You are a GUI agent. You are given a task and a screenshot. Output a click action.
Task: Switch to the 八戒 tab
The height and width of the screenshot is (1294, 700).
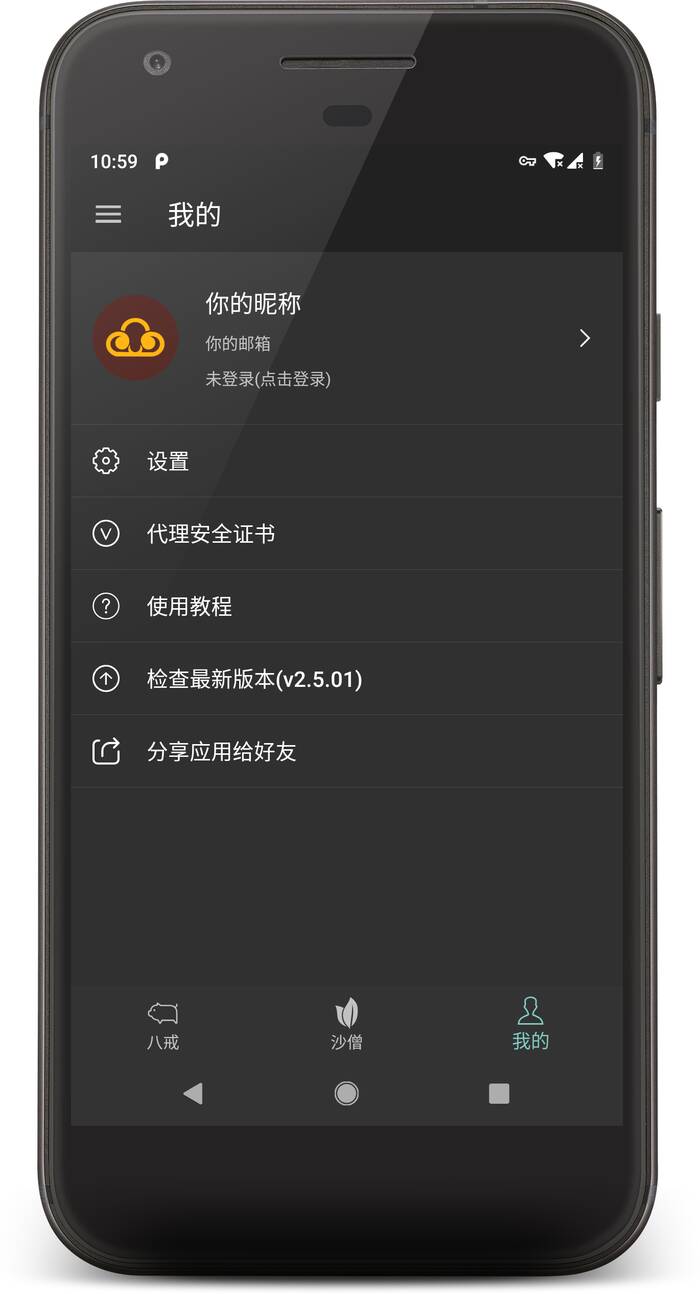(163, 1024)
